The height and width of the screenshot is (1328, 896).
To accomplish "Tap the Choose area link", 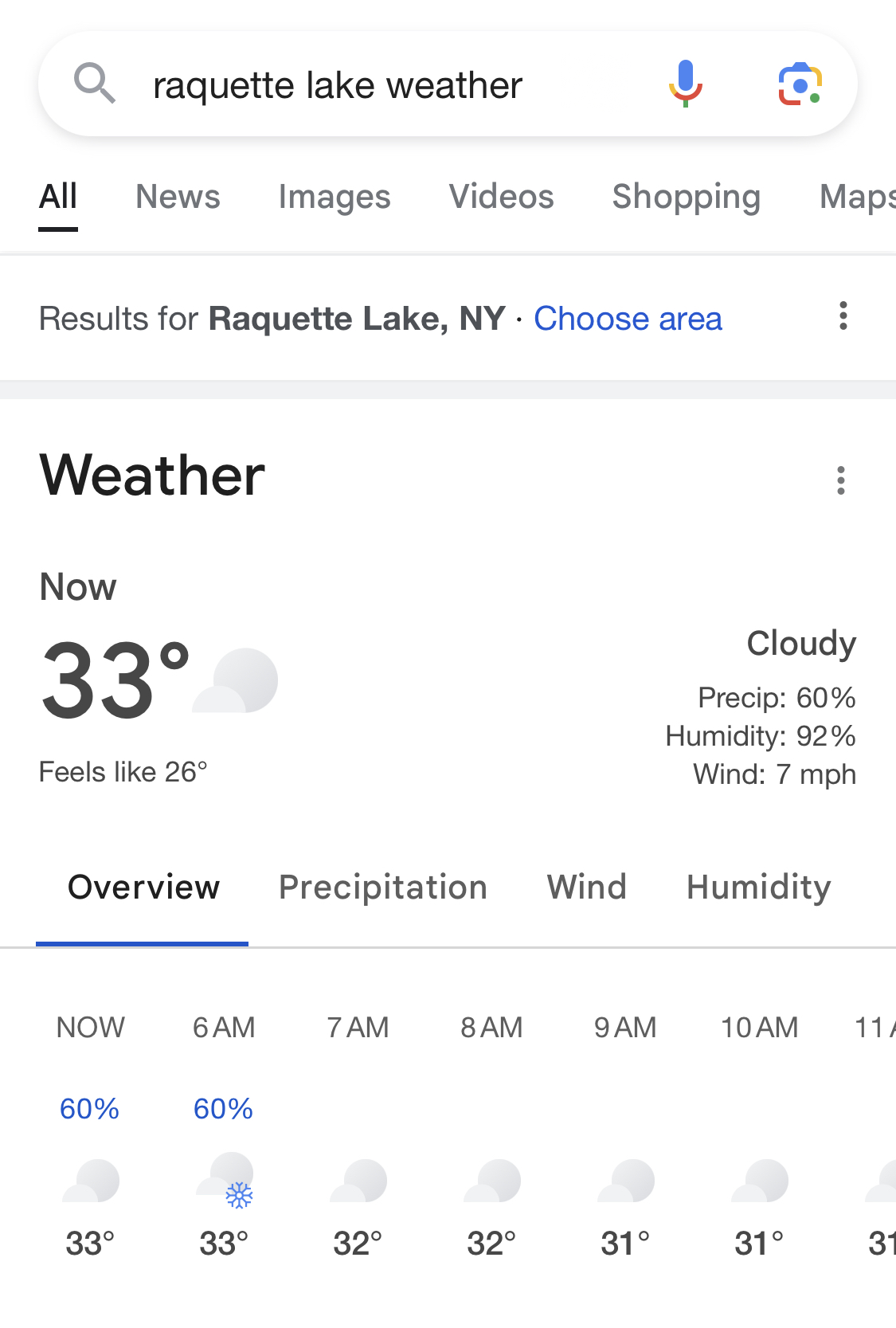I will 628,319.
